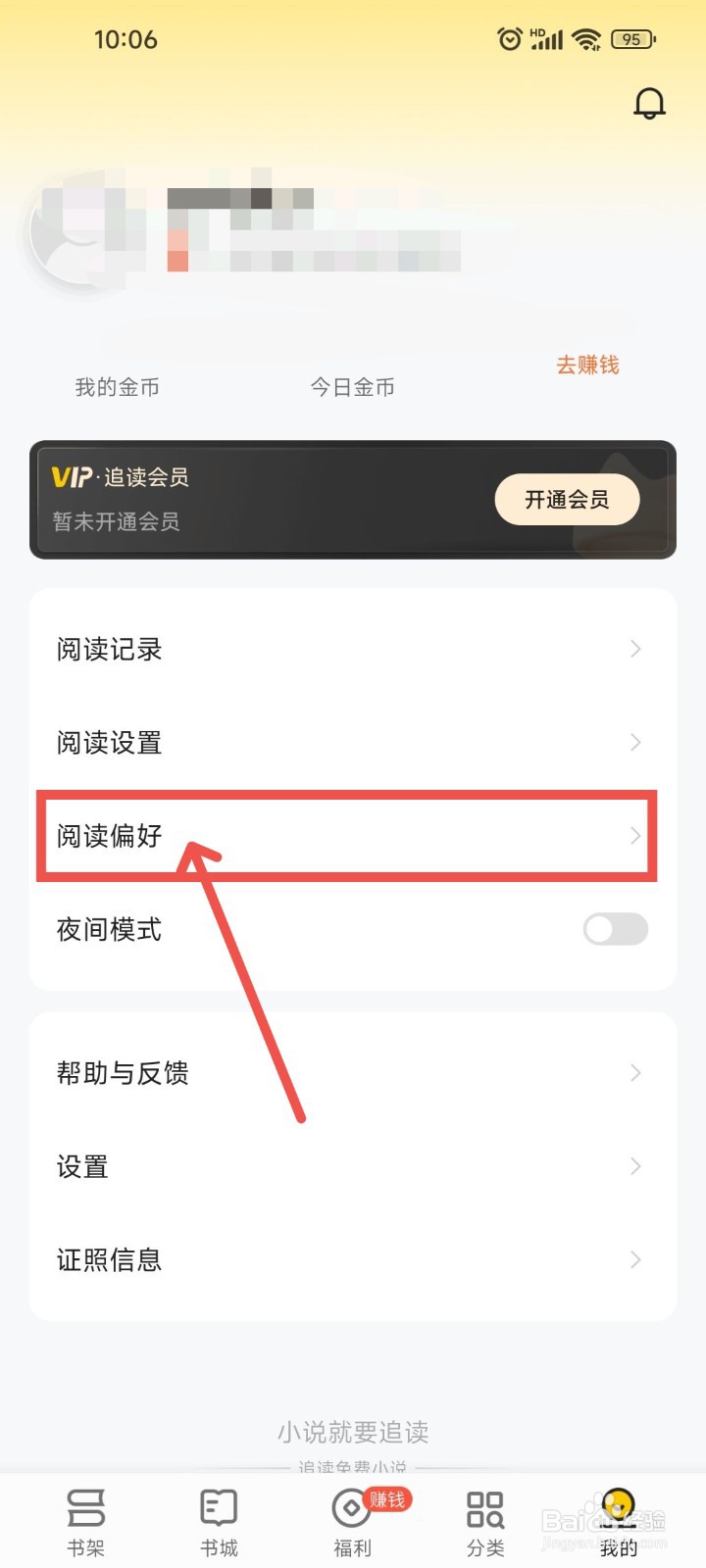
Task: Open 阅读设置 via its arrow
Action: (x=635, y=743)
